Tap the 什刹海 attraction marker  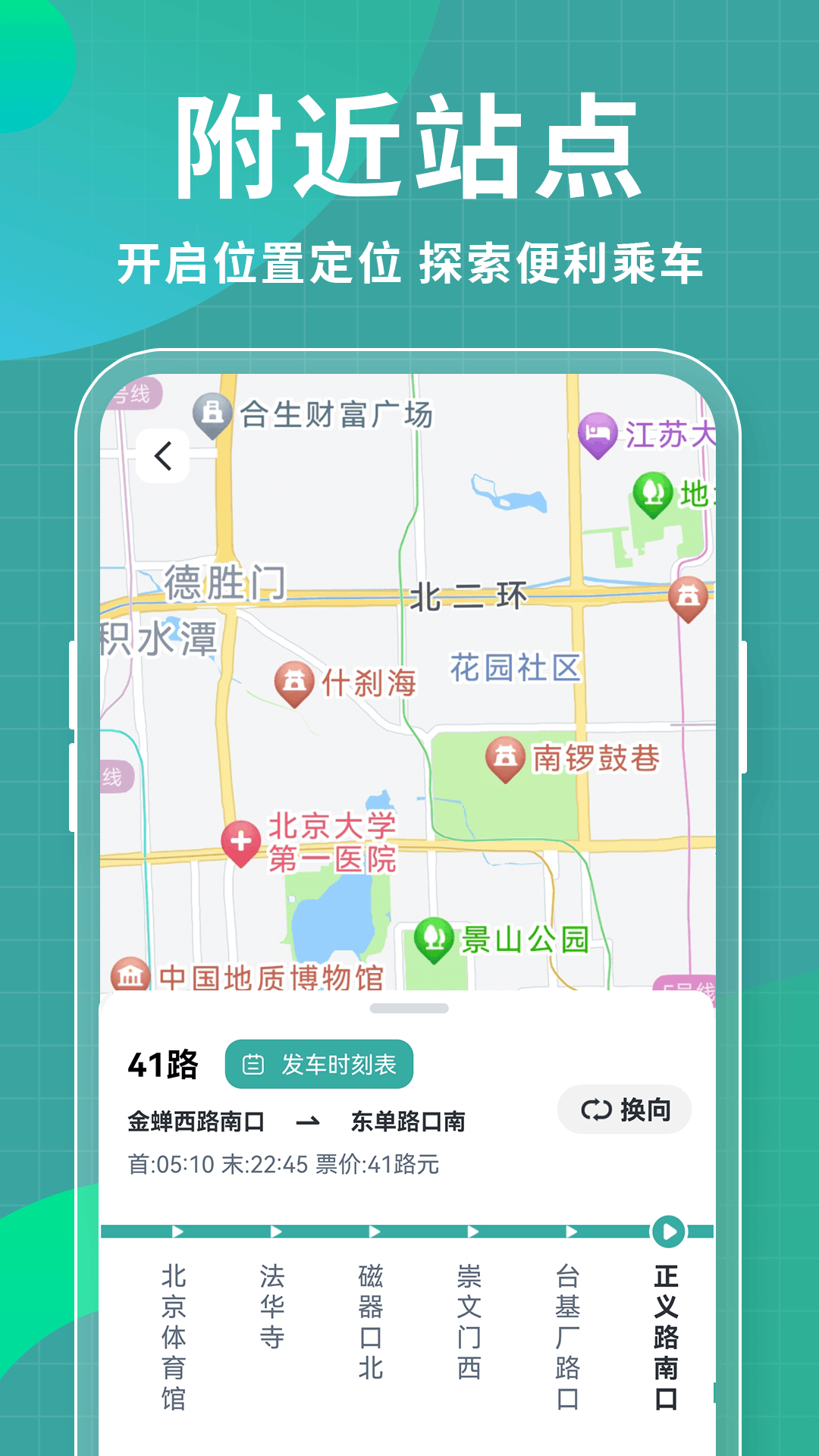(x=296, y=681)
